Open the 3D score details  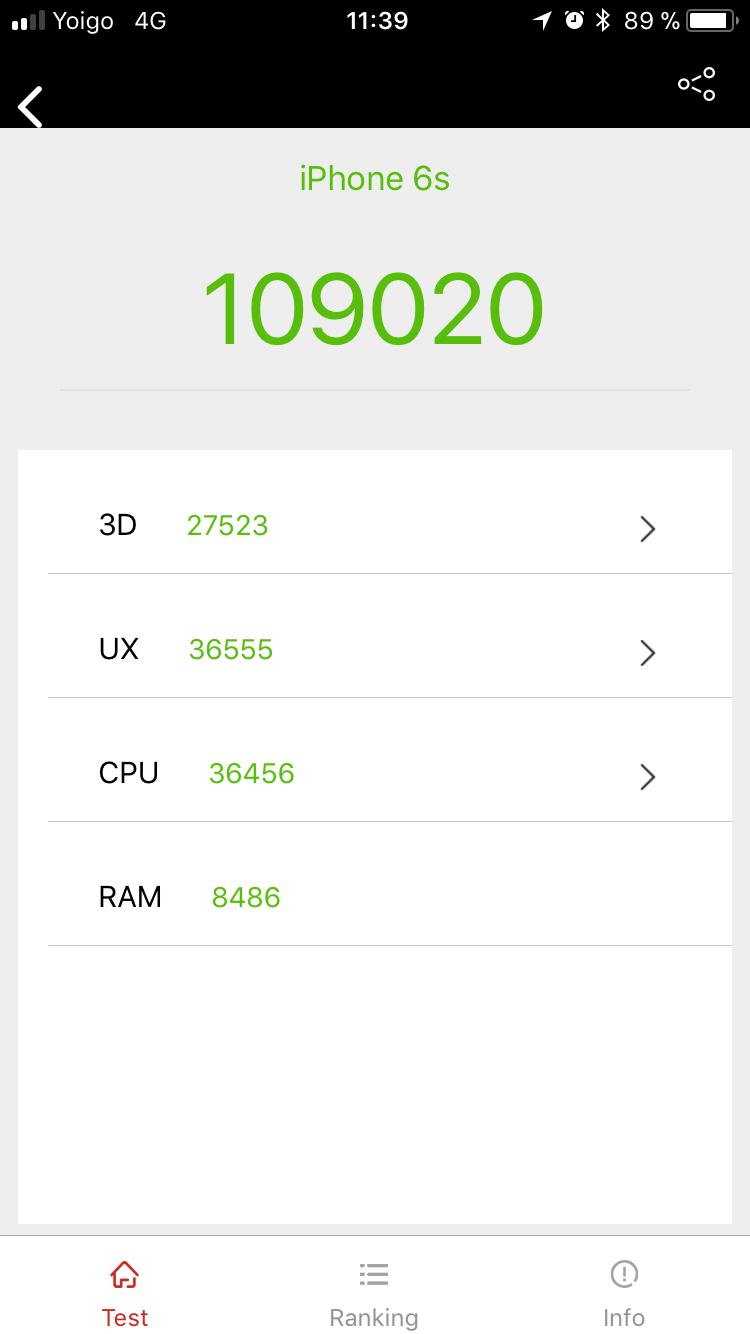(x=390, y=526)
